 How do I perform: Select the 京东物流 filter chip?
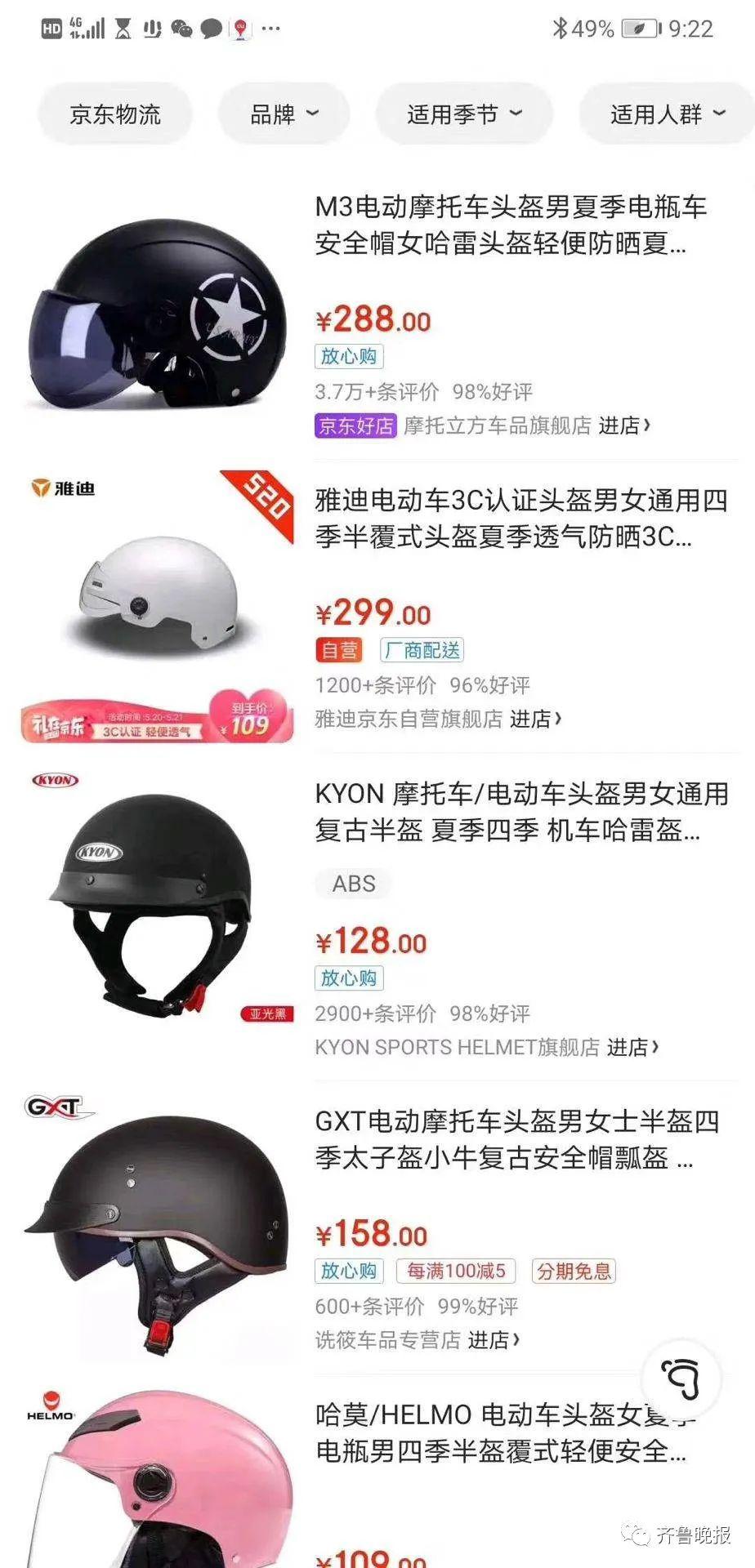coord(115,114)
